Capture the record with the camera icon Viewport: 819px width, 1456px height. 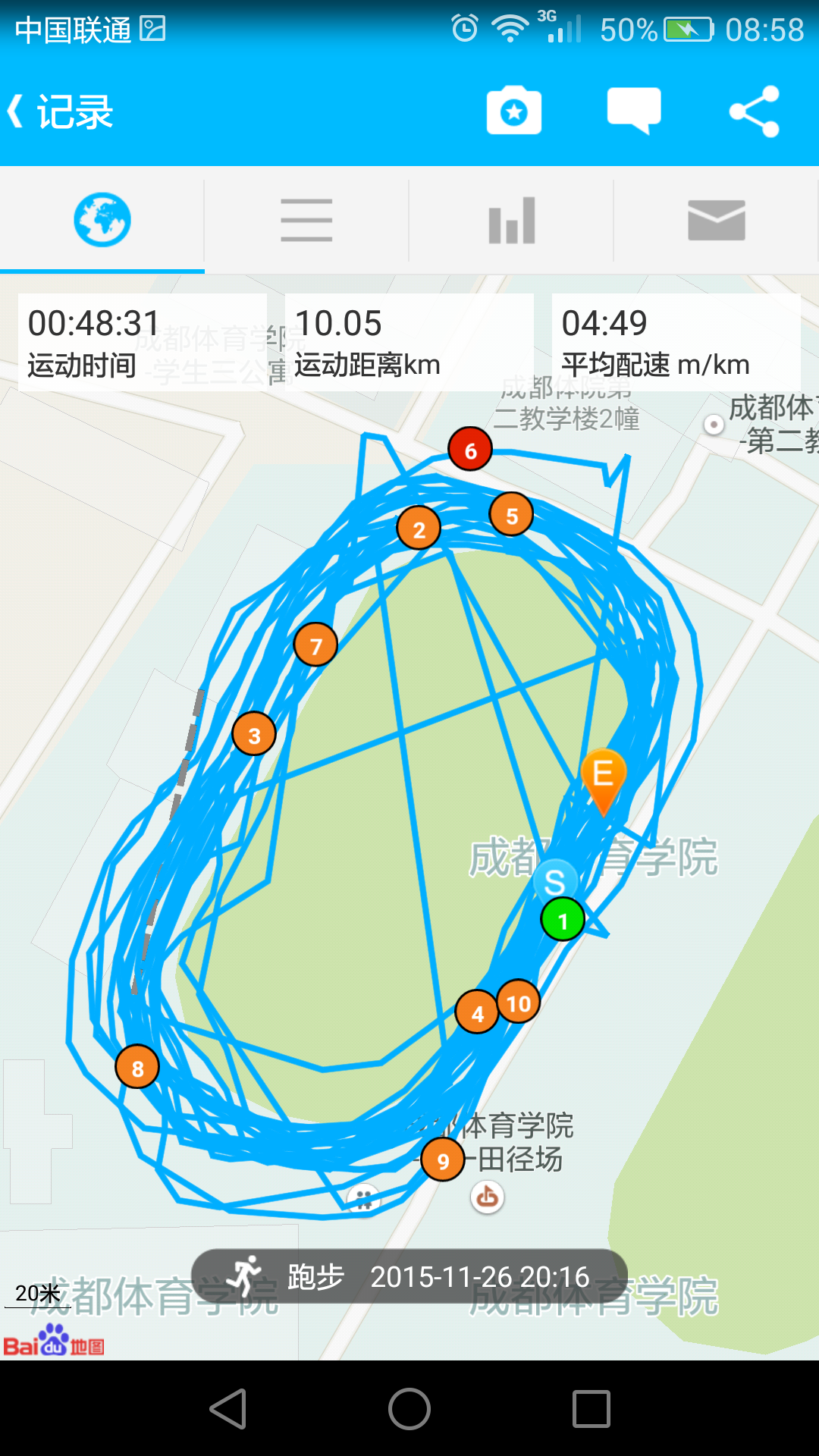[x=513, y=111]
